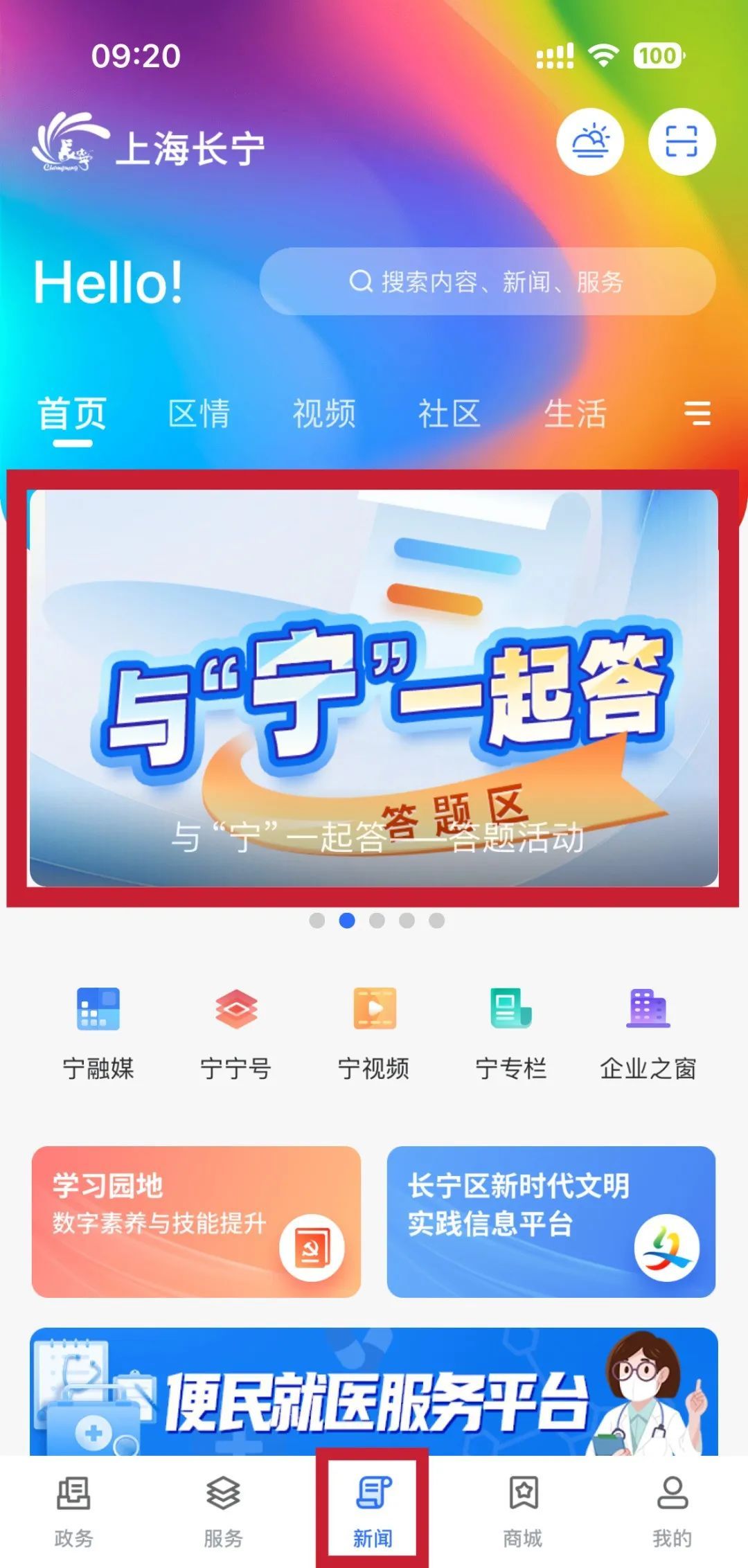This screenshot has height=1568, width=748.
Task: Switch to the 视频 tab
Action: tap(324, 413)
